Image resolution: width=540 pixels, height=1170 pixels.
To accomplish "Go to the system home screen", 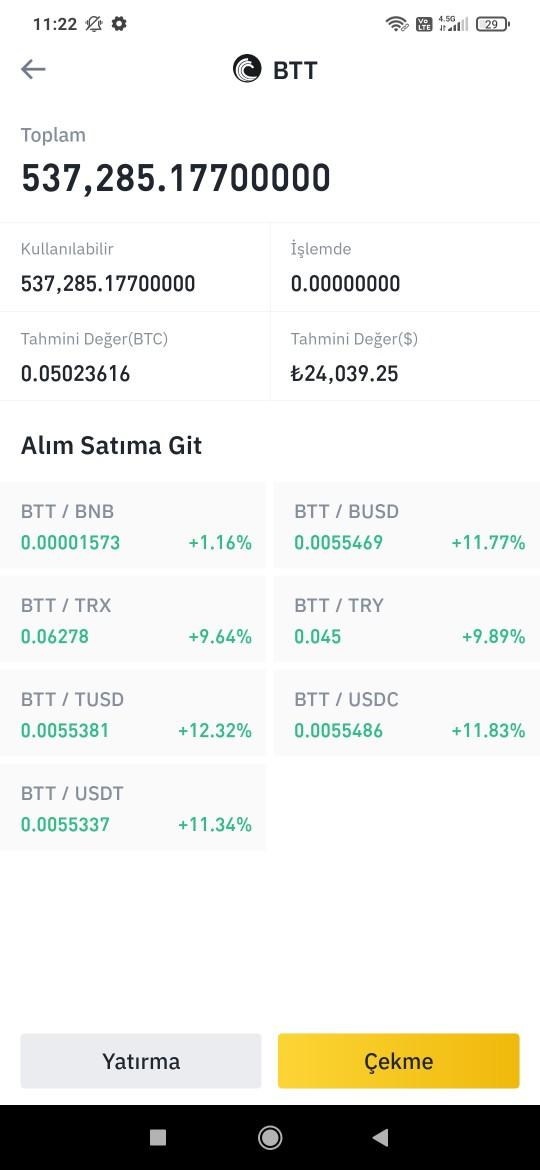I will (x=269, y=1137).
